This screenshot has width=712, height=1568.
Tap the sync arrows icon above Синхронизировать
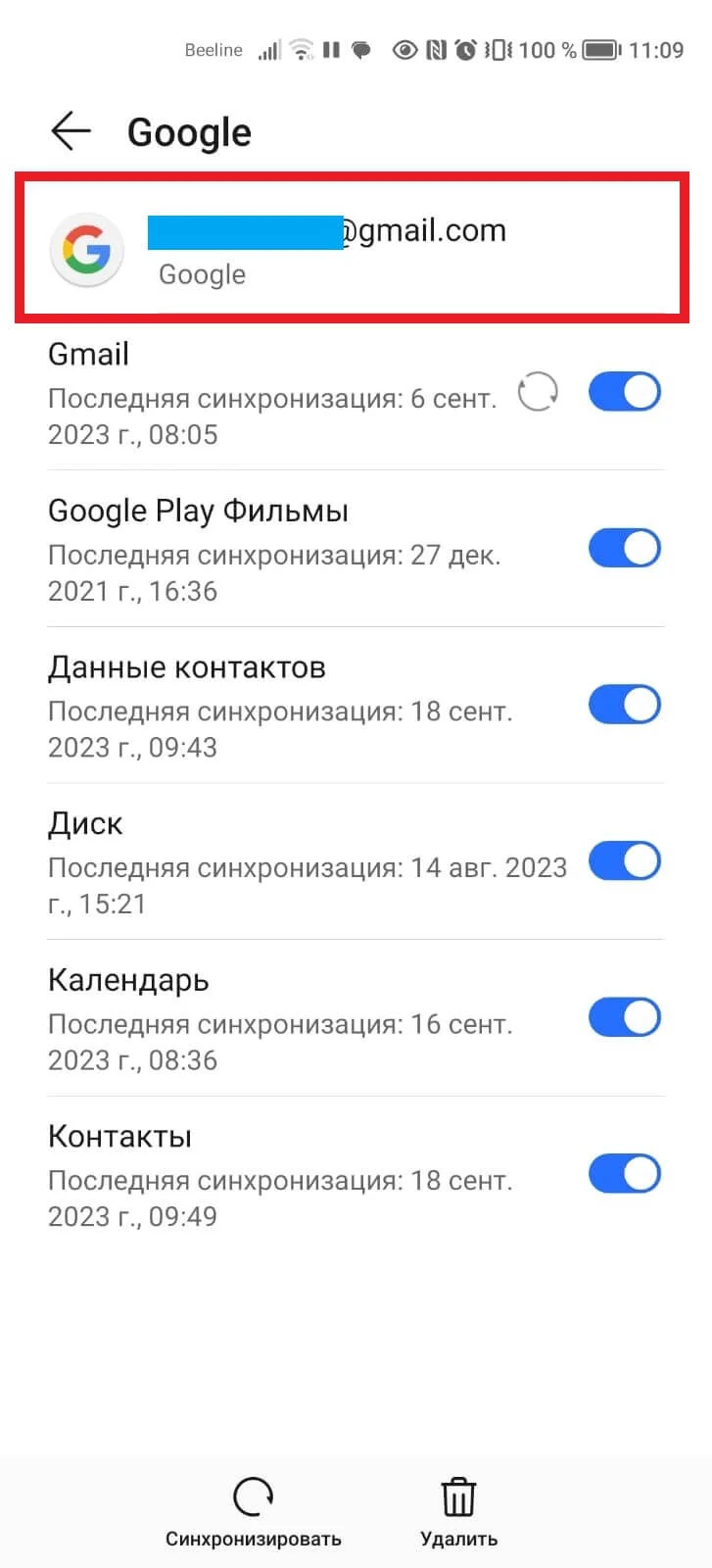tap(253, 1495)
